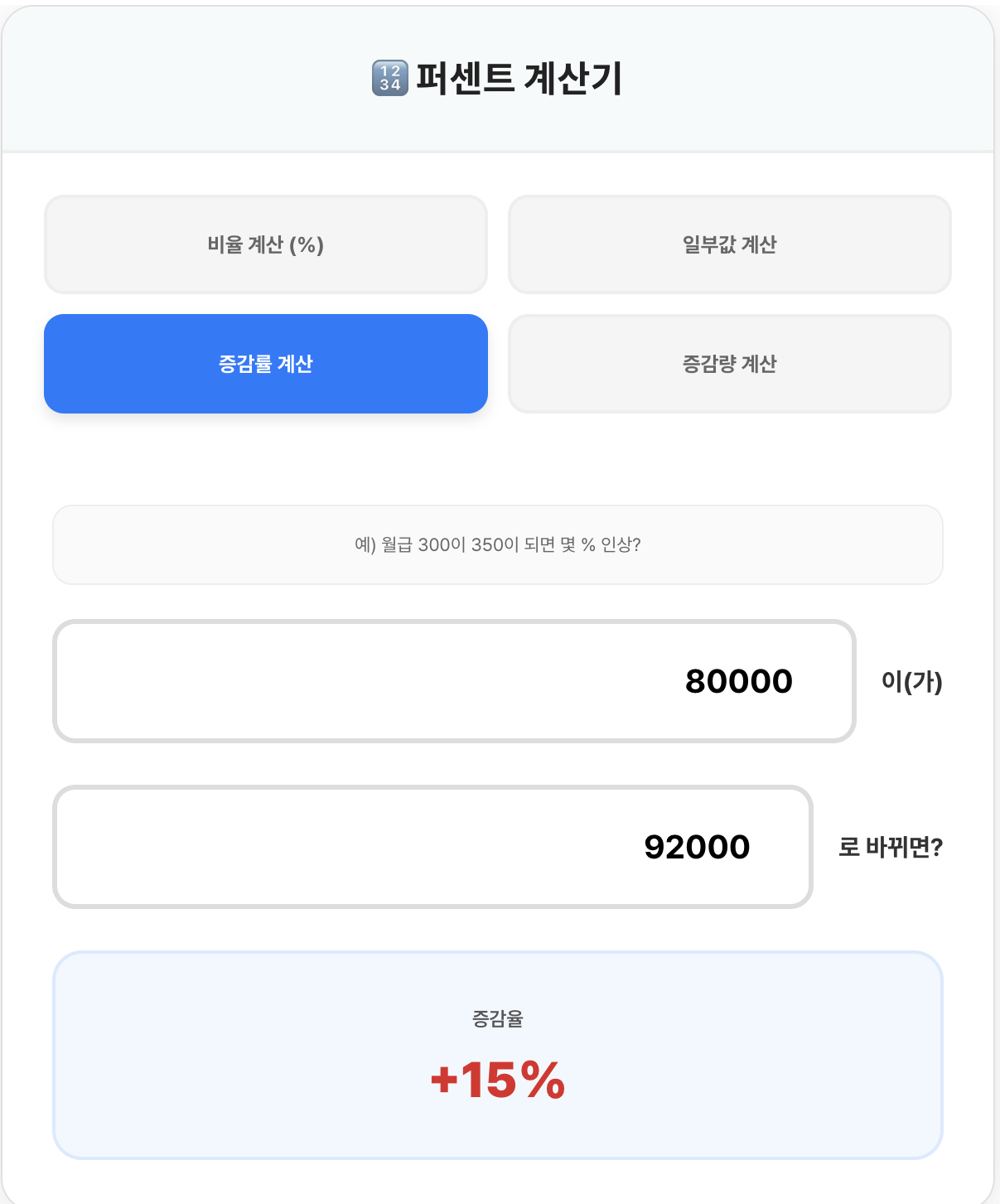This screenshot has width=1000, height=1204.
Task: Click the grey 증감량 계산 button
Action: (x=731, y=363)
